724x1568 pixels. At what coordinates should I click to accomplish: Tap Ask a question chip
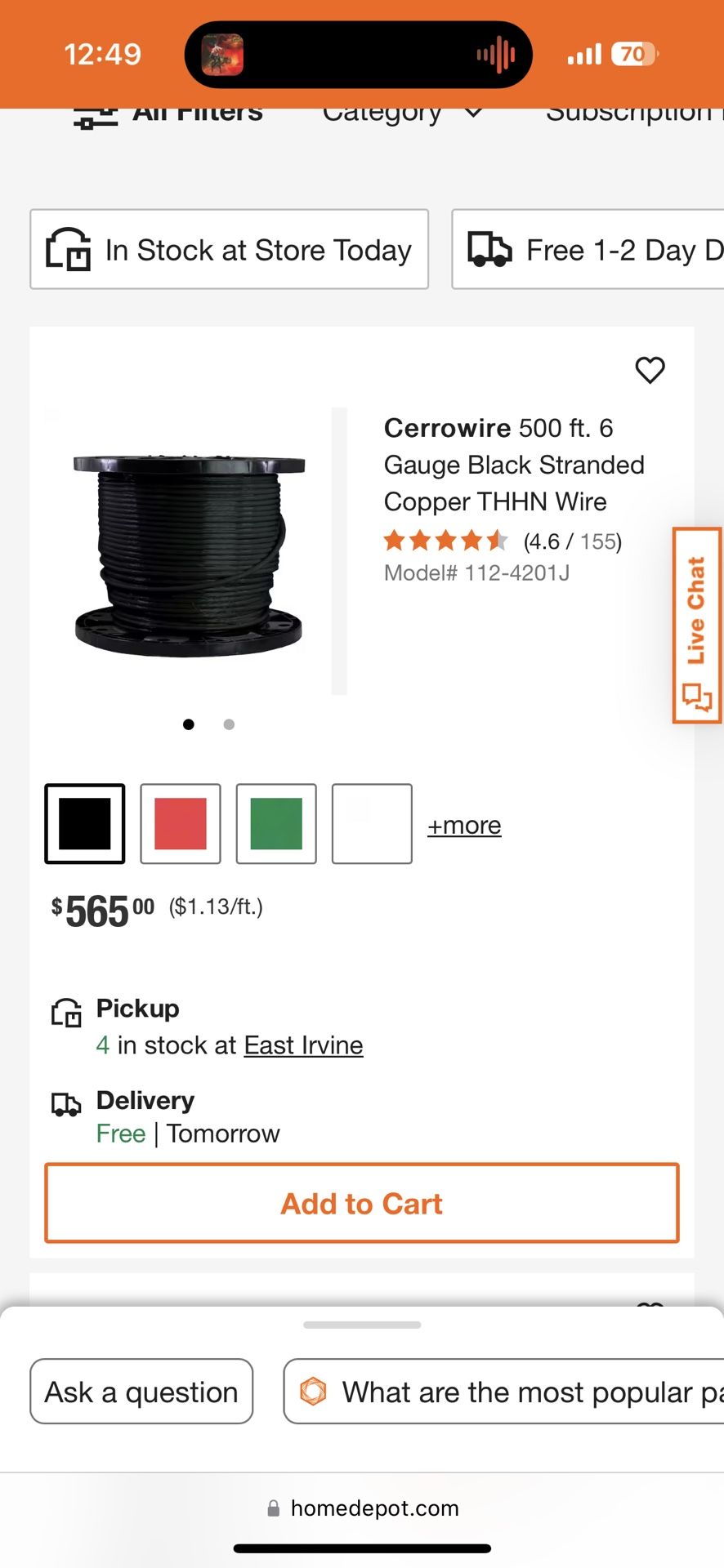coord(141,1392)
